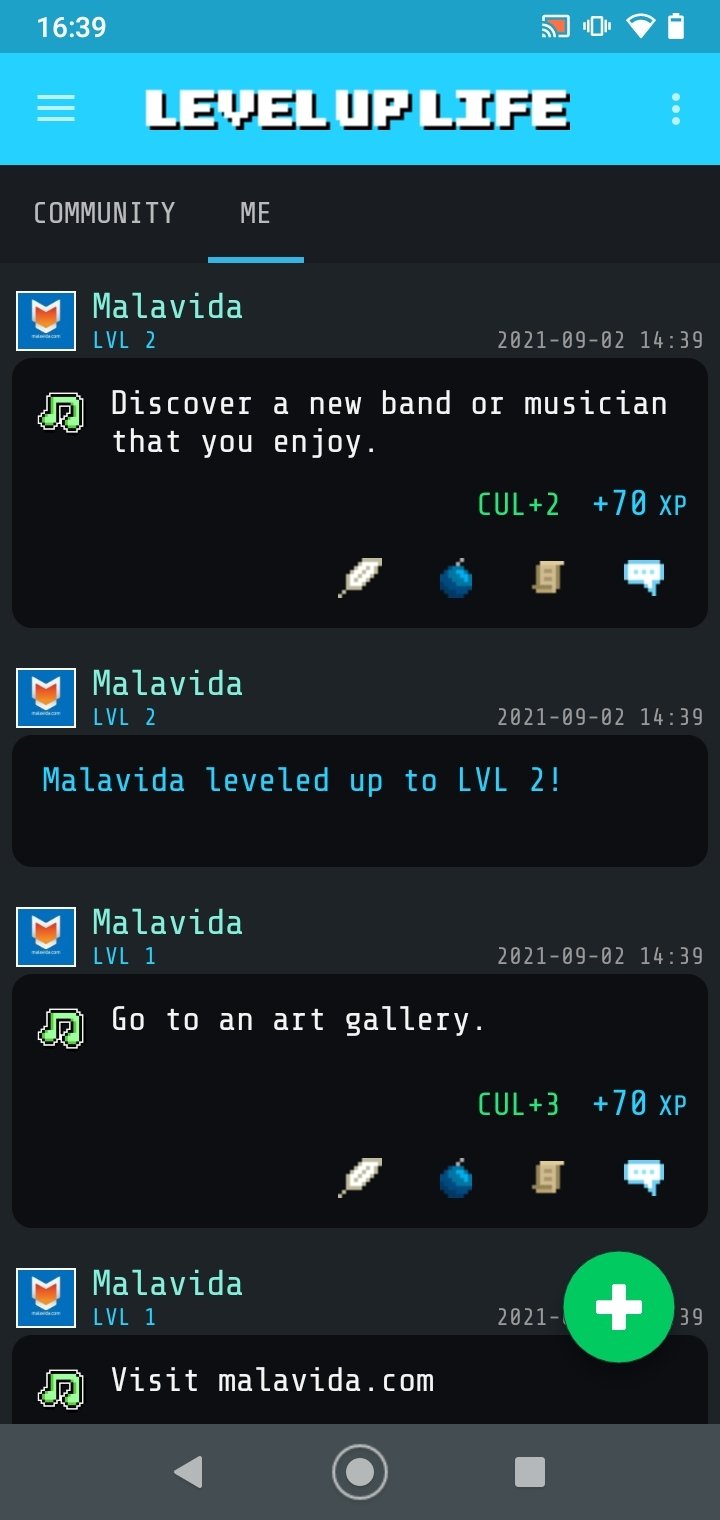Viewport: 720px width, 1520px height.
Task: Open the three-dot overflow menu
Action: pyautogui.click(x=676, y=109)
